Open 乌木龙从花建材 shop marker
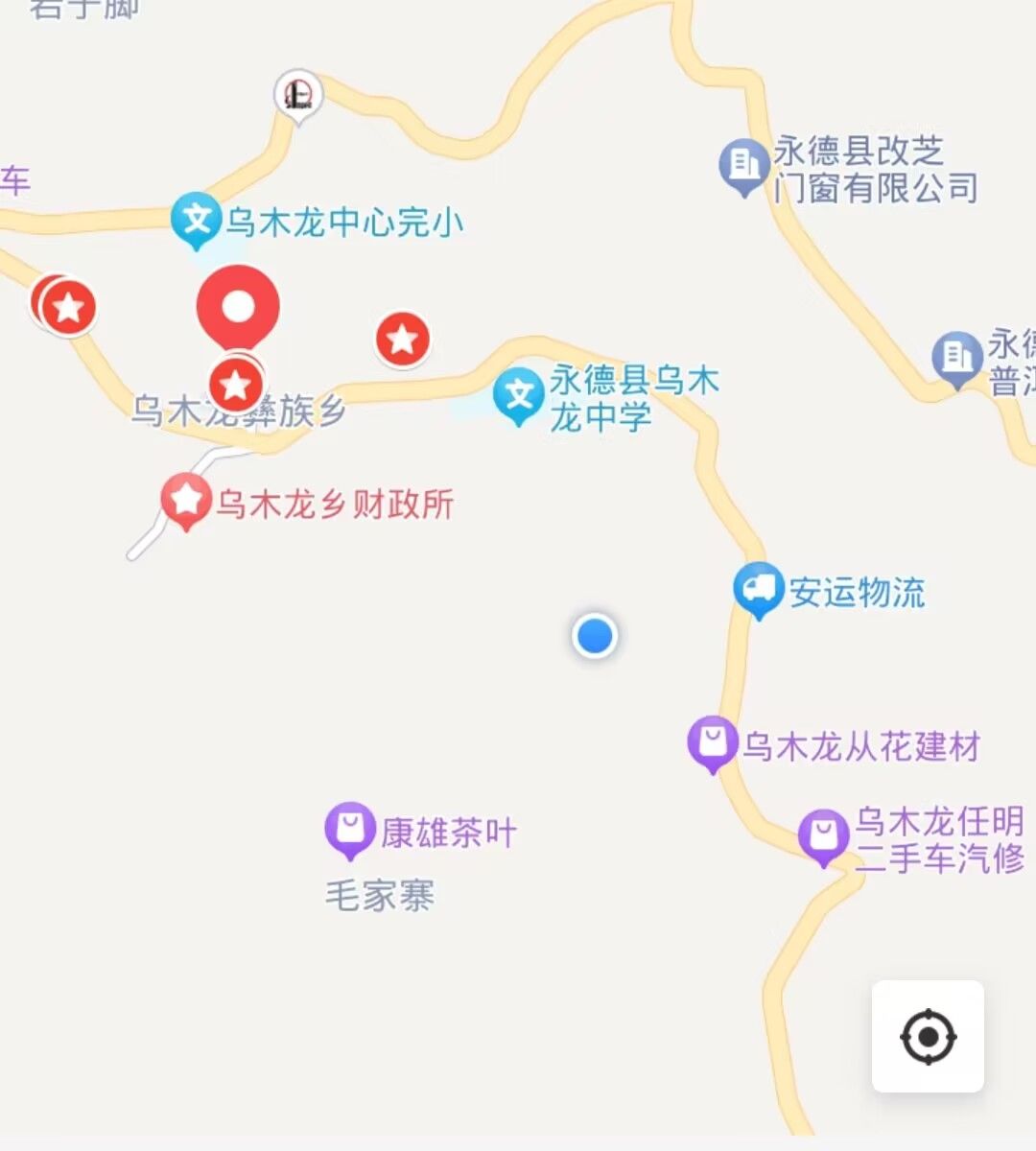The image size is (1036, 1151). click(712, 741)
